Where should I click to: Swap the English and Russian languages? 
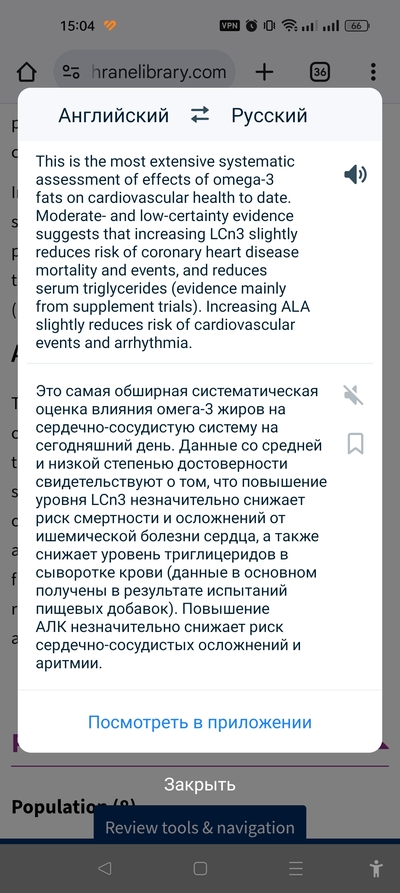coord(200,116)
